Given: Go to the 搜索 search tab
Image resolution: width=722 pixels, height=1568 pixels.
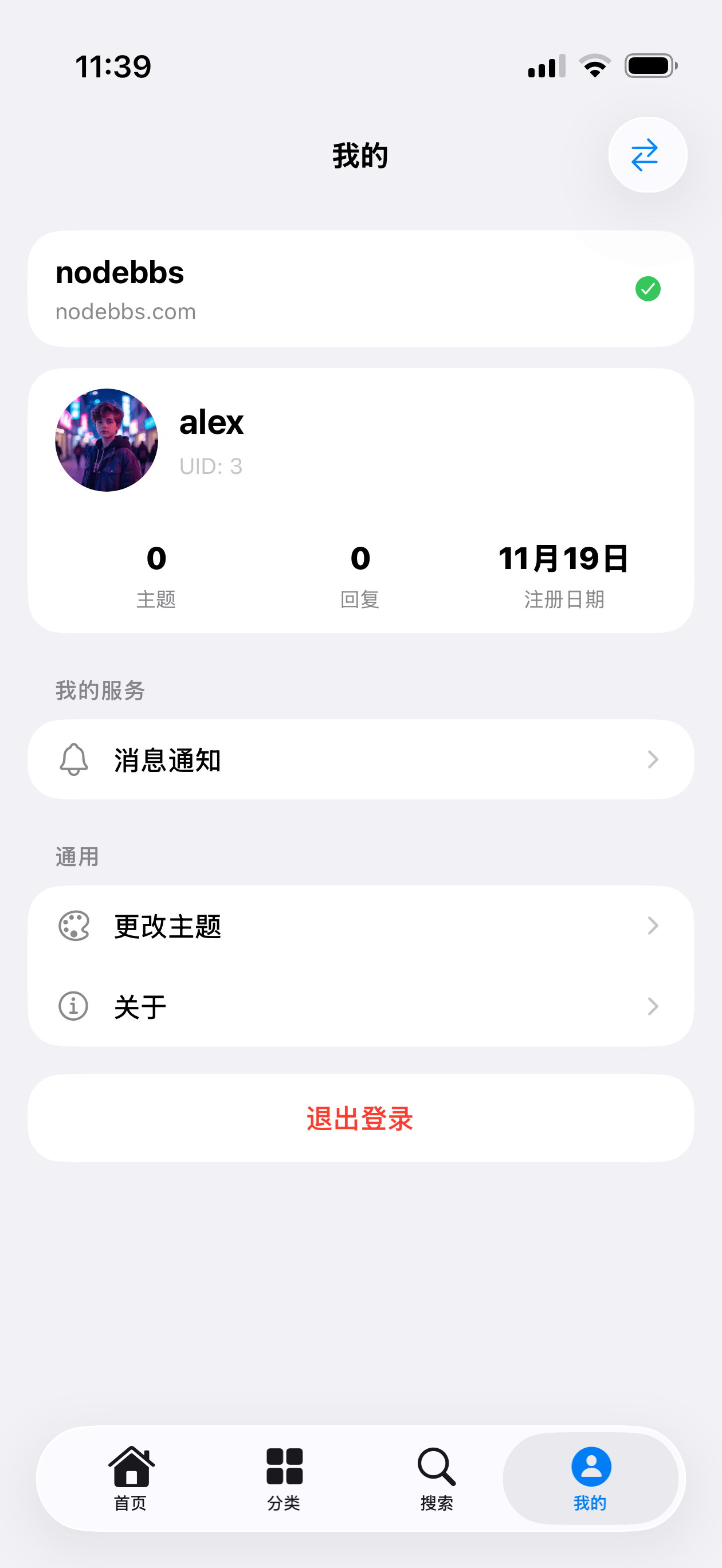Looking at the screenshot, I should click(437, 1478).
